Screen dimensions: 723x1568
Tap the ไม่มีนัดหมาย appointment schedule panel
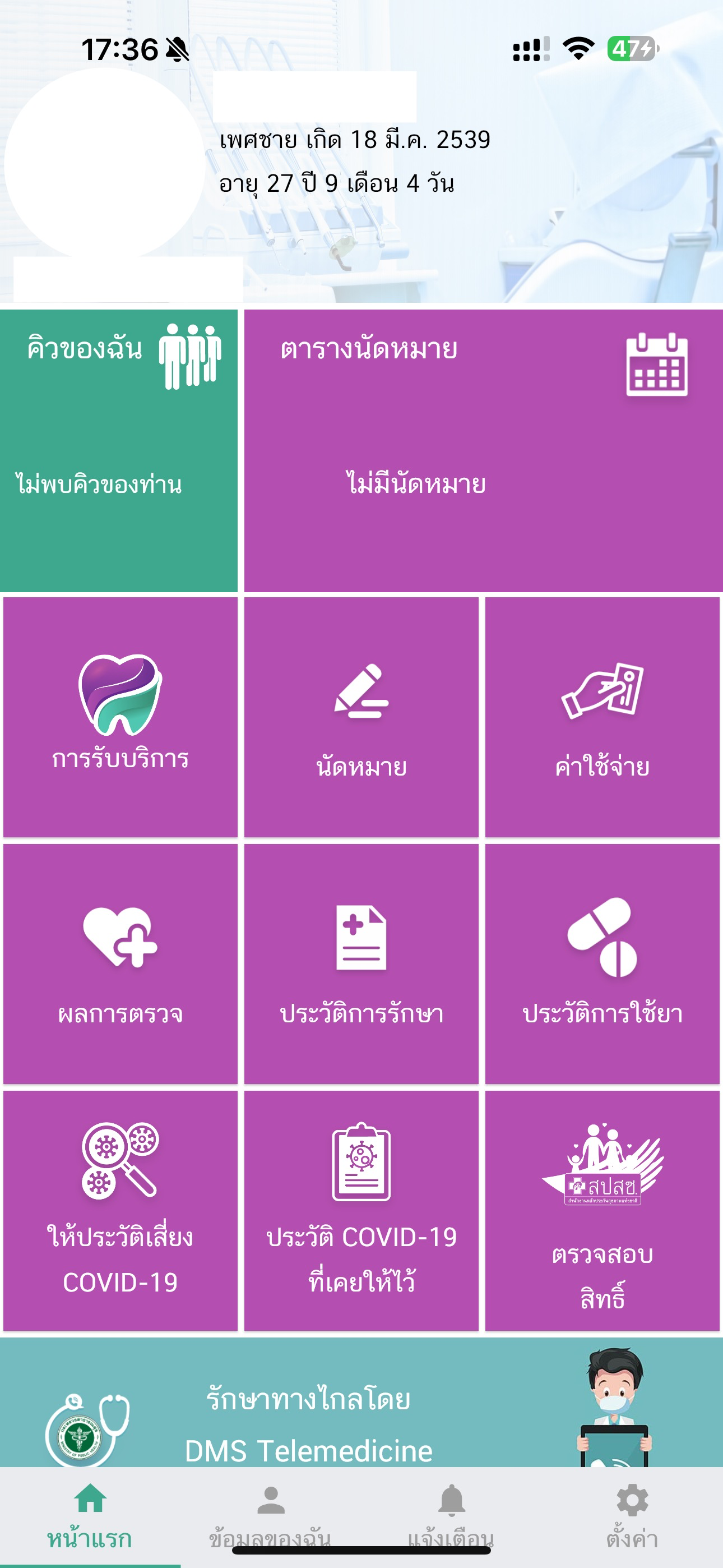[x=482, y=484]
